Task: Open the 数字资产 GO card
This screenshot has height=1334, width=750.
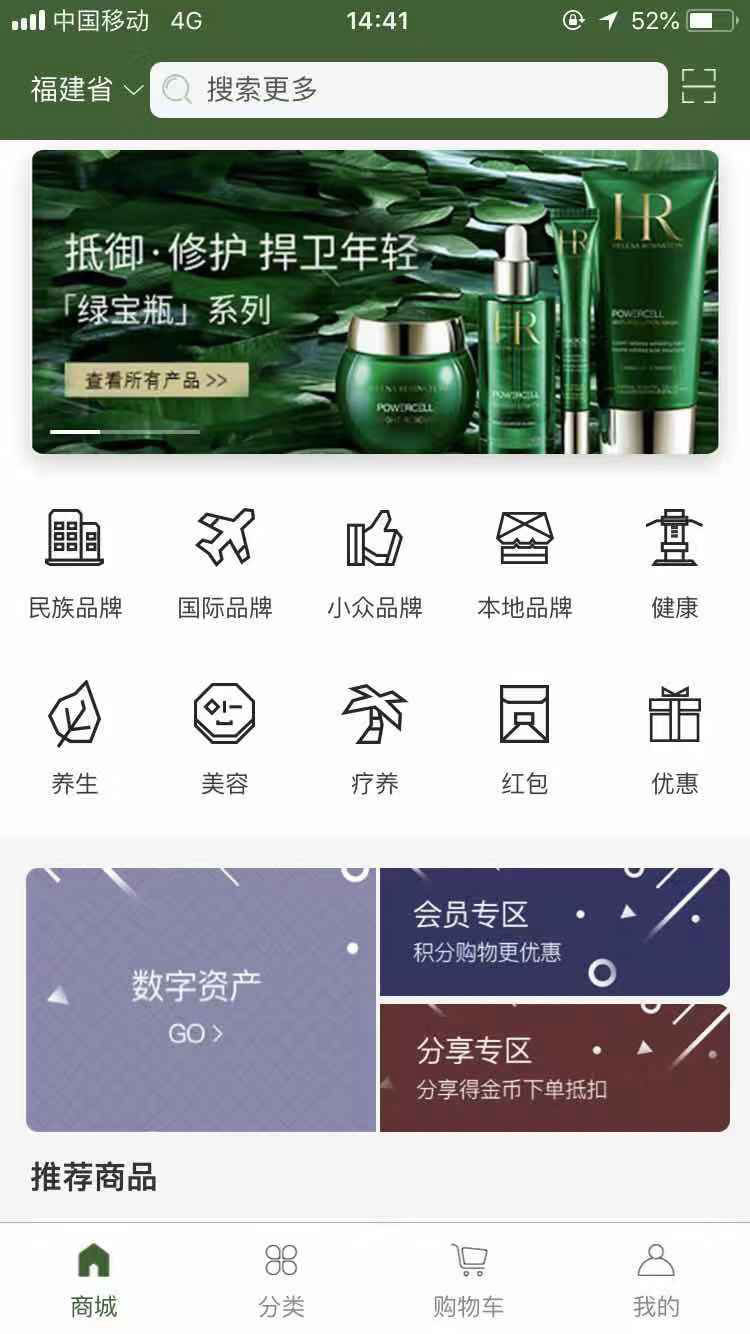Action: [201, 1000]
